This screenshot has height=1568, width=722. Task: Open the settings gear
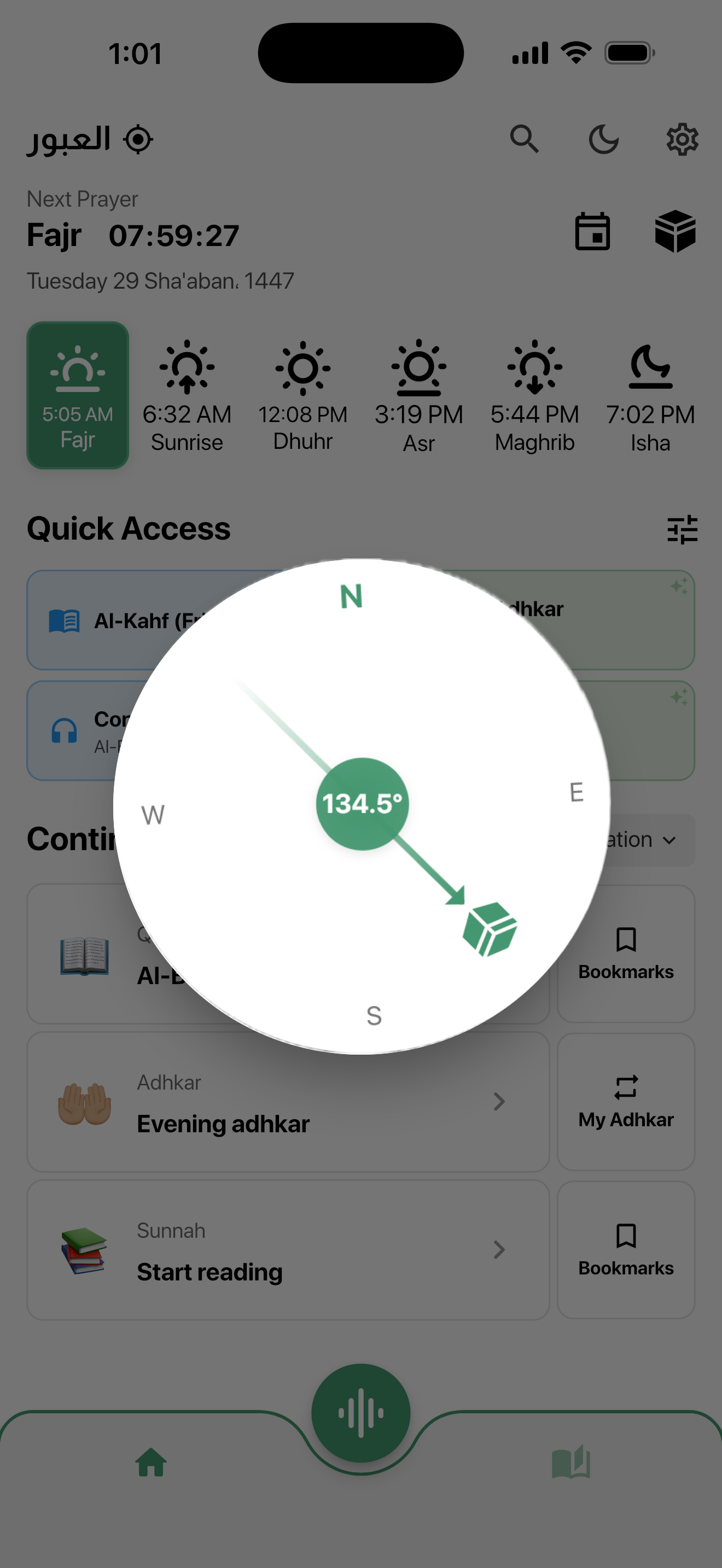[x=682, y=139]
